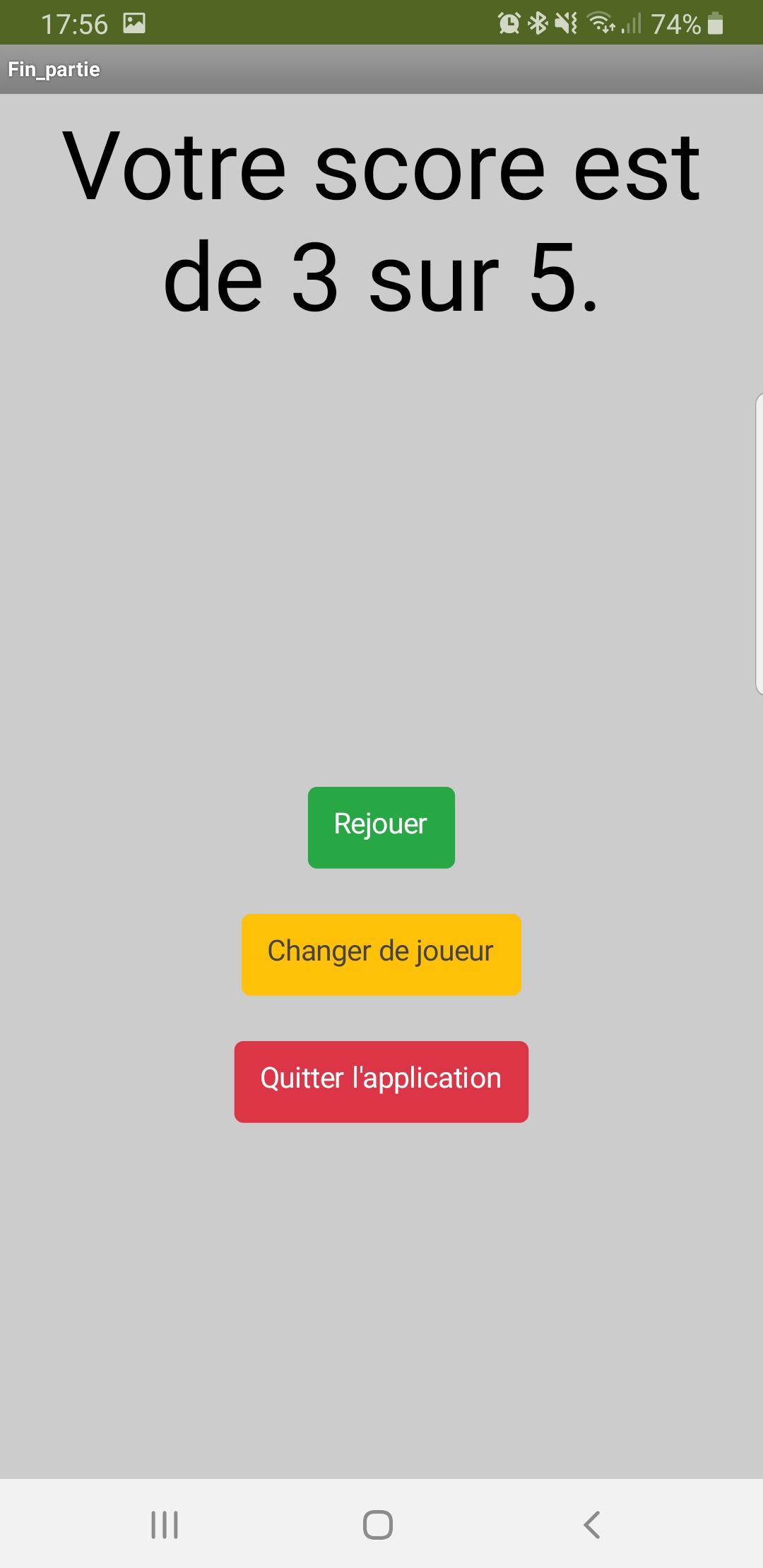Select Changer de joueur
Viewport: 763px width, 1568px height.
coord(381,954)
